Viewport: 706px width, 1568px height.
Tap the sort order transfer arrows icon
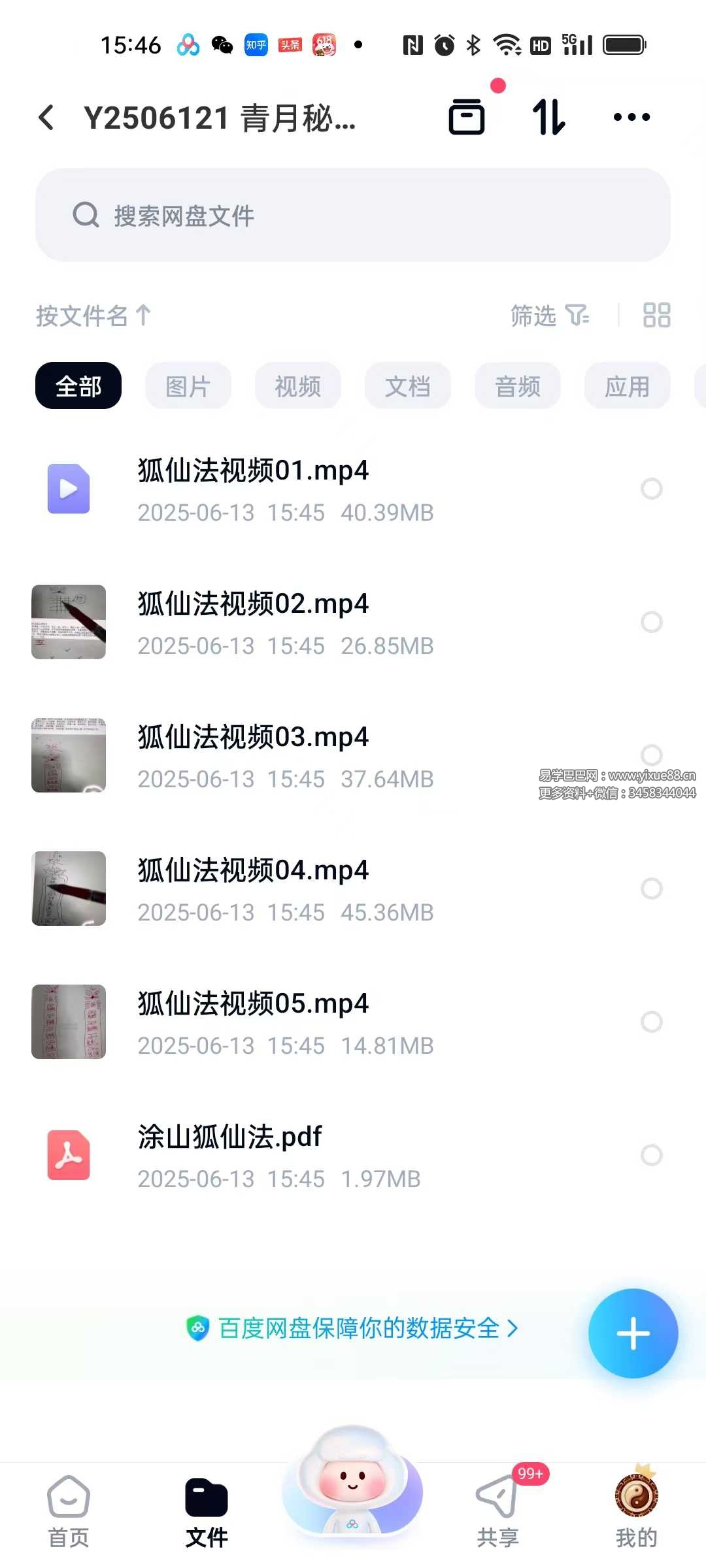548,116
